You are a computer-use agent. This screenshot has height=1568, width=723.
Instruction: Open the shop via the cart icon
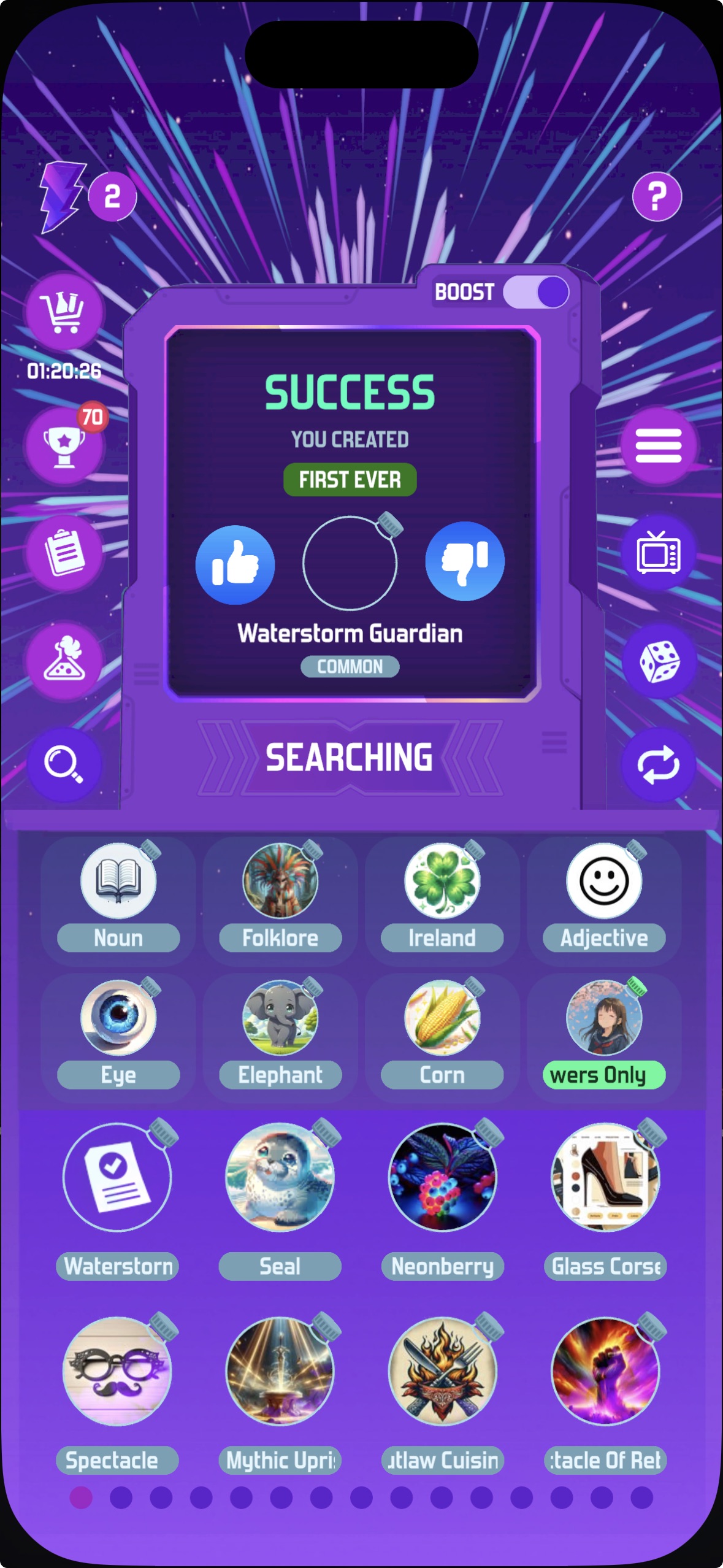coord(64,313)
